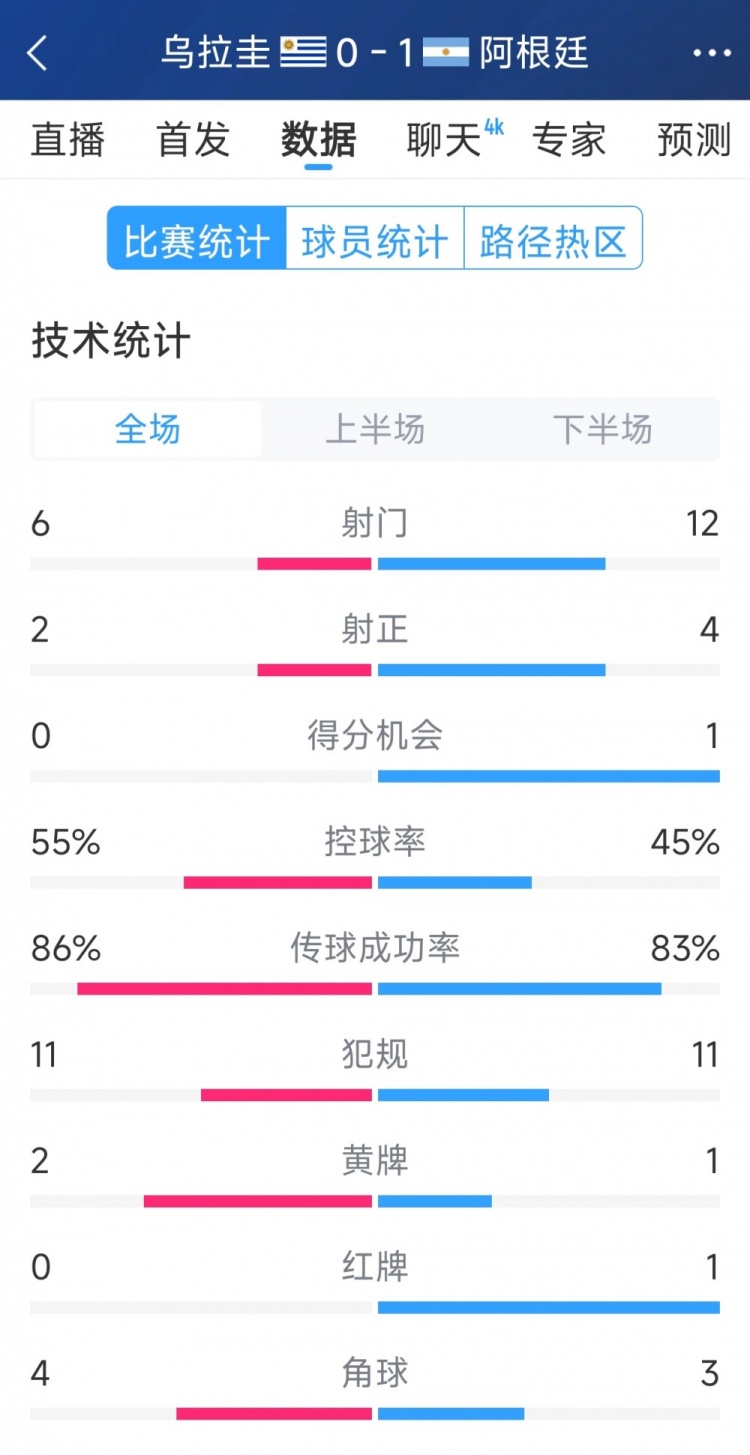
Task: Select the 全场 stats filter
Action: pos(147,429)
